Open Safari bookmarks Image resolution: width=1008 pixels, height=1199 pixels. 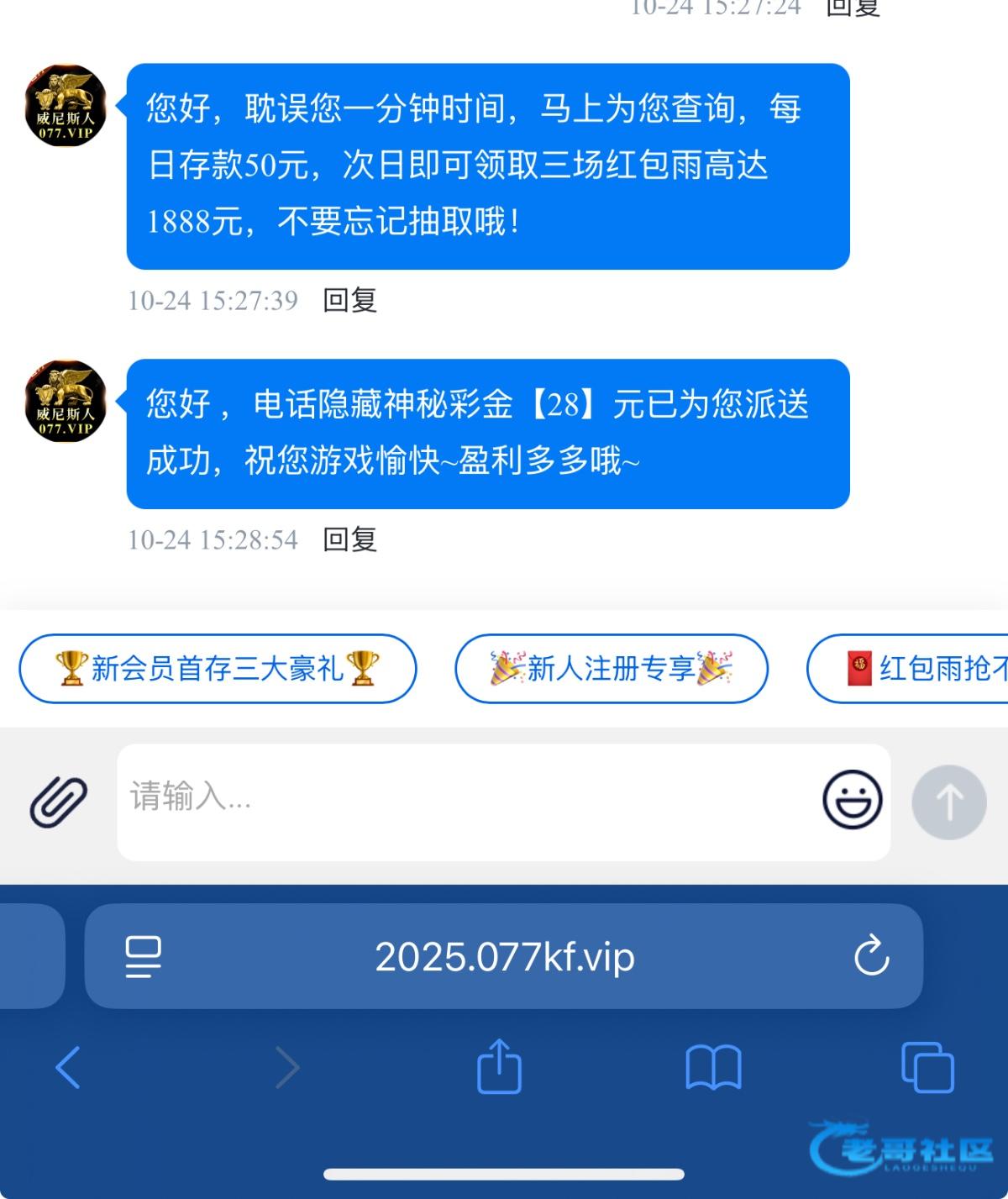(713, 1067)
